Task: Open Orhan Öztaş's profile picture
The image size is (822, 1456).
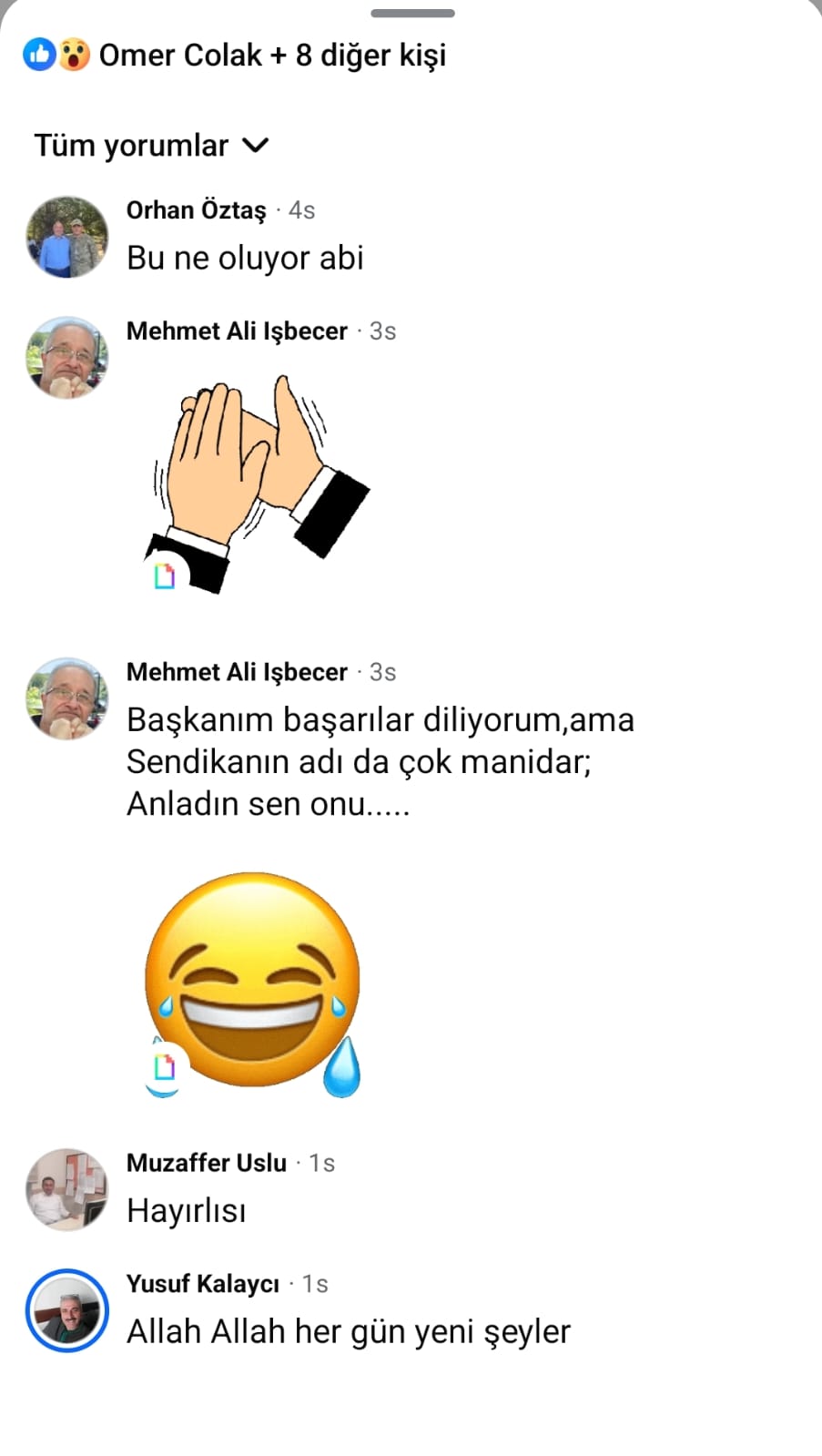Action: coord(66,237)
